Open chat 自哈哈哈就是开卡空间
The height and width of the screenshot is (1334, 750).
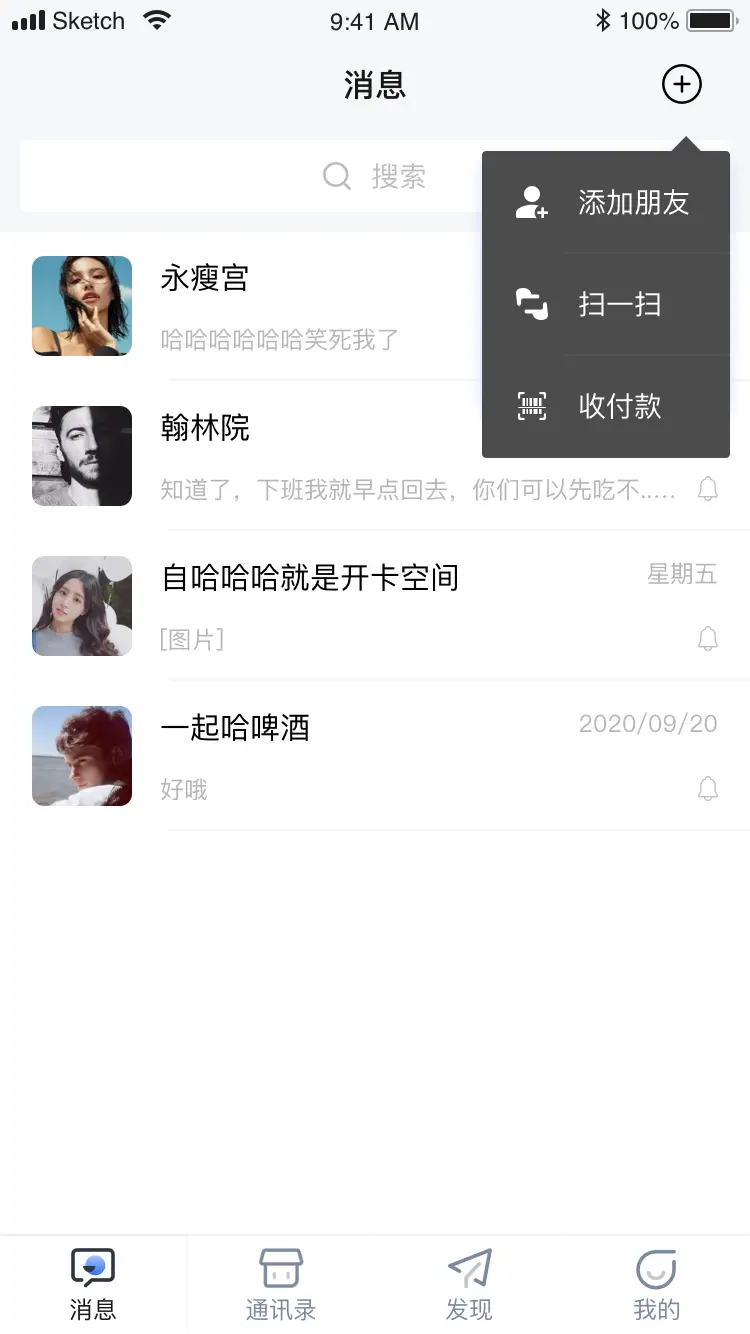click(x=375, y=606)
